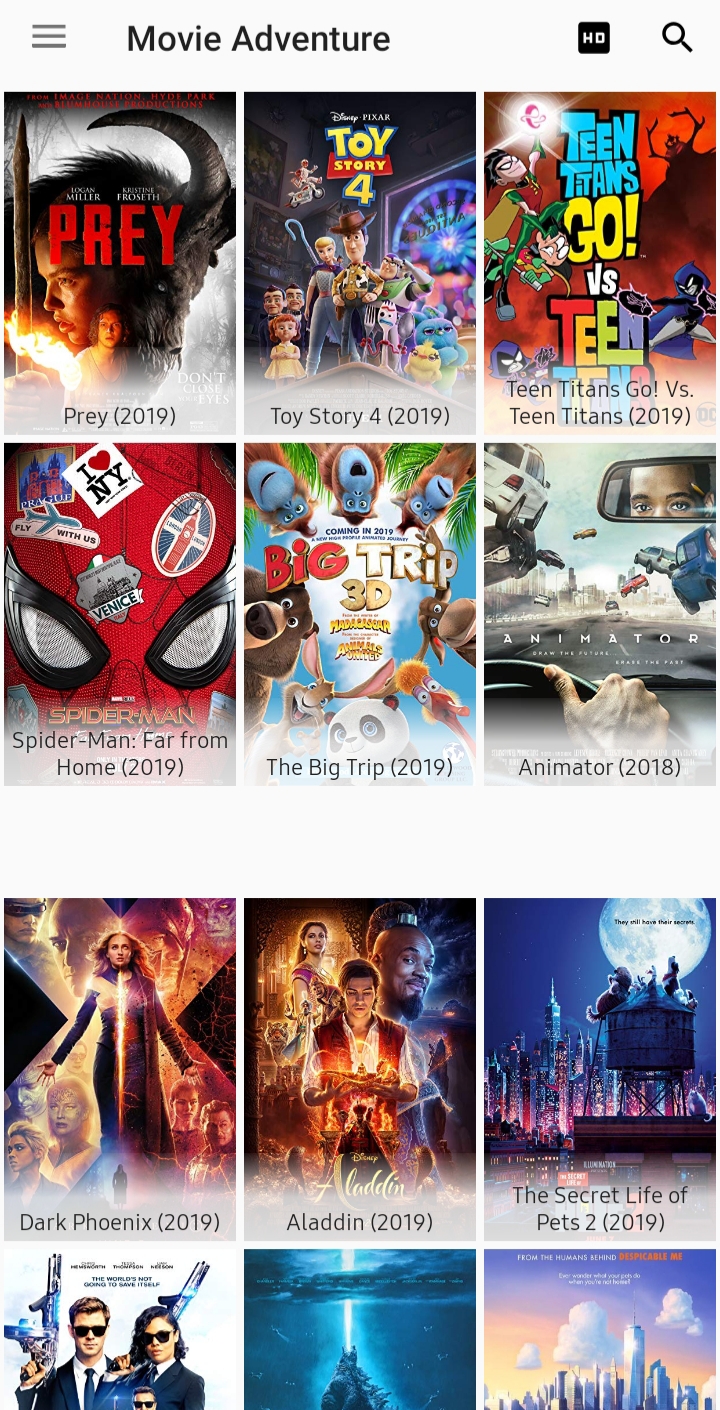View Spider-Man: Far from Home (2019)
The image size is (720, 1410).
[x=120, y=613]
